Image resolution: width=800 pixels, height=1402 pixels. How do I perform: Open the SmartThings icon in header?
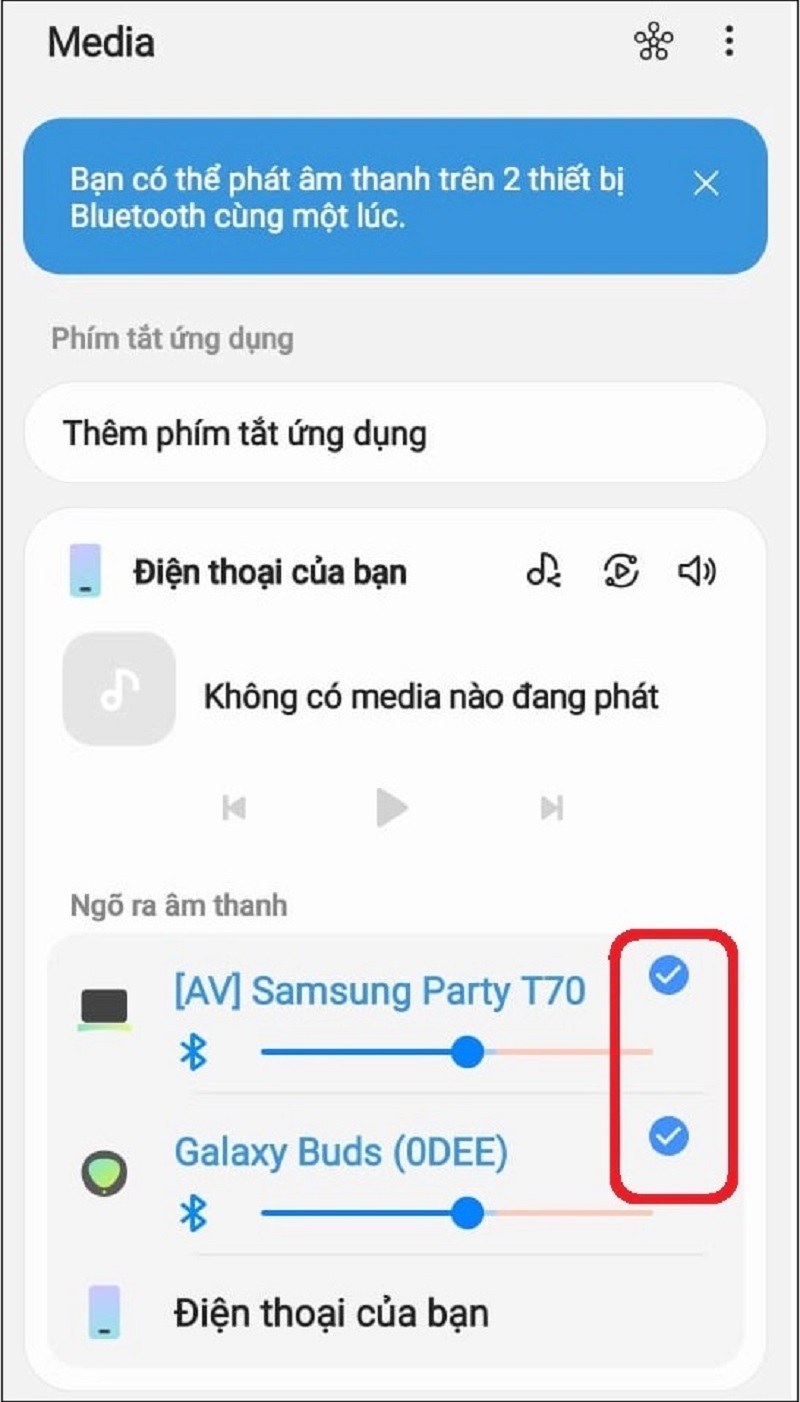pyautogui.click(x=654, y=42)
